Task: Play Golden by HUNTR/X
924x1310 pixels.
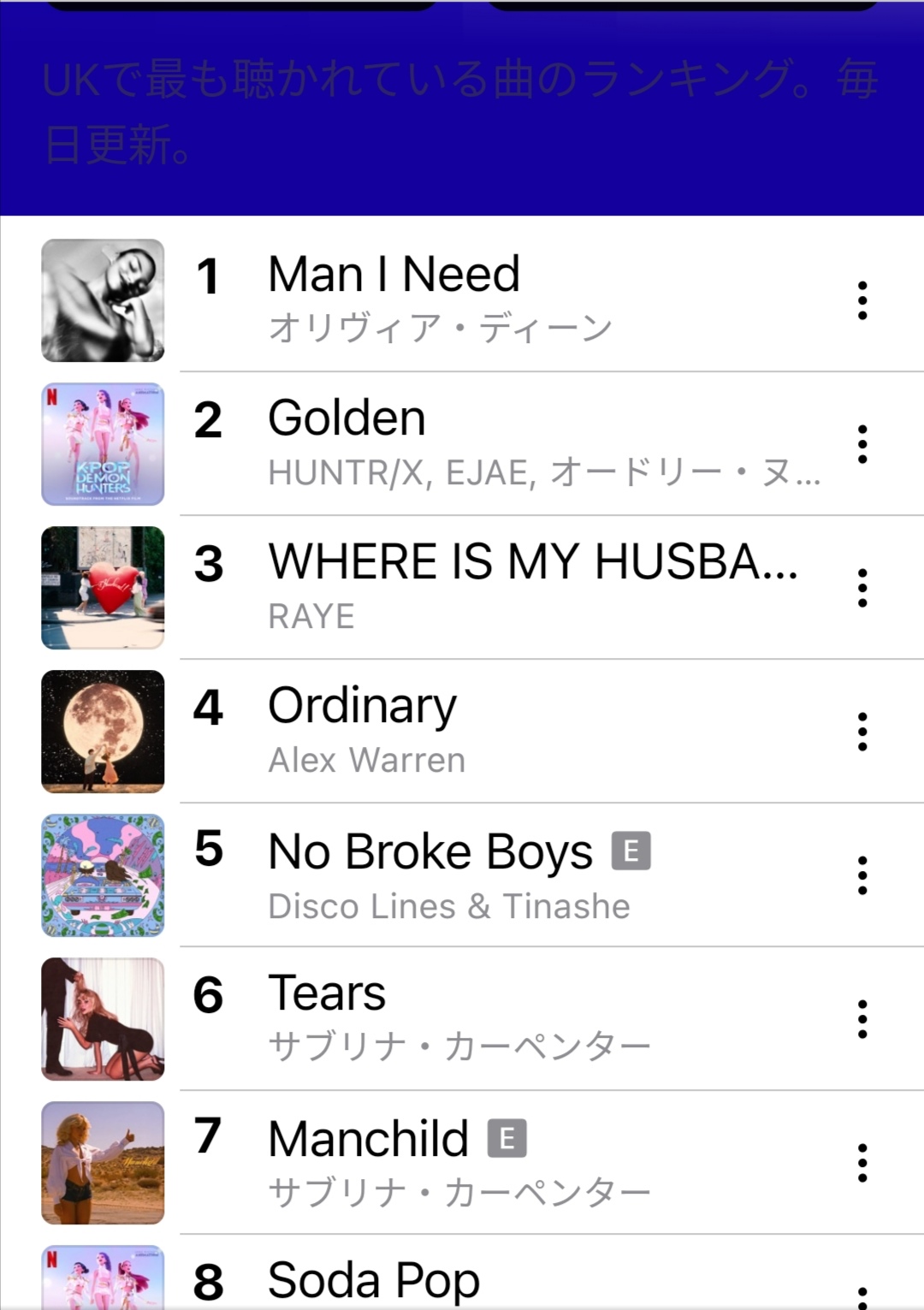Action: [346, 419]
